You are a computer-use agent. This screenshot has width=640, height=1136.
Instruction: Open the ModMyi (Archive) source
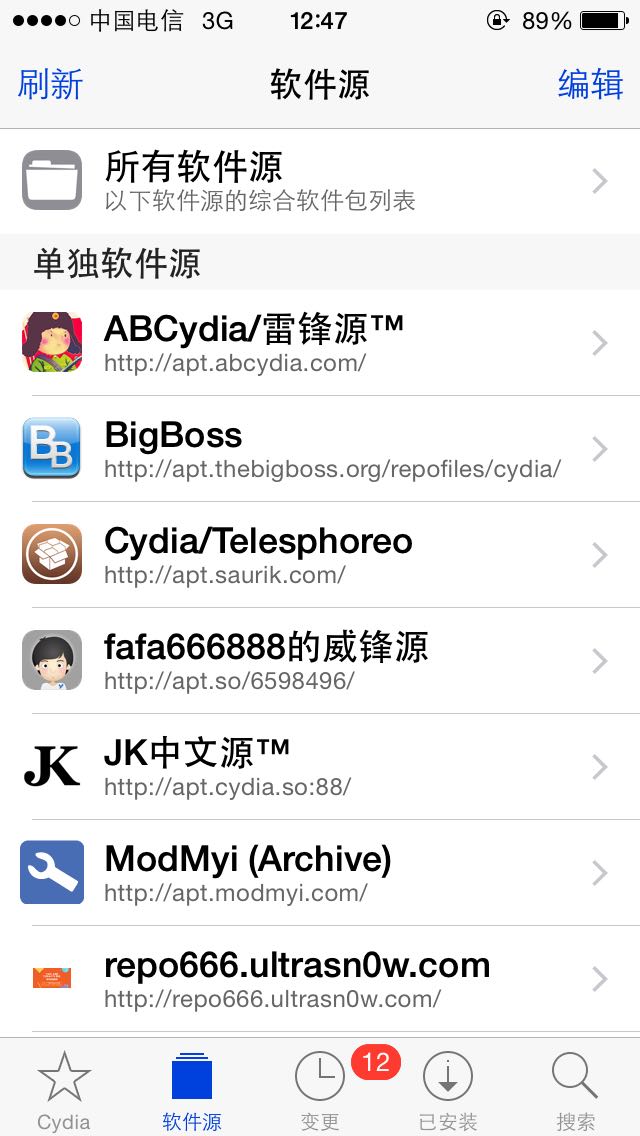point(320,873)
